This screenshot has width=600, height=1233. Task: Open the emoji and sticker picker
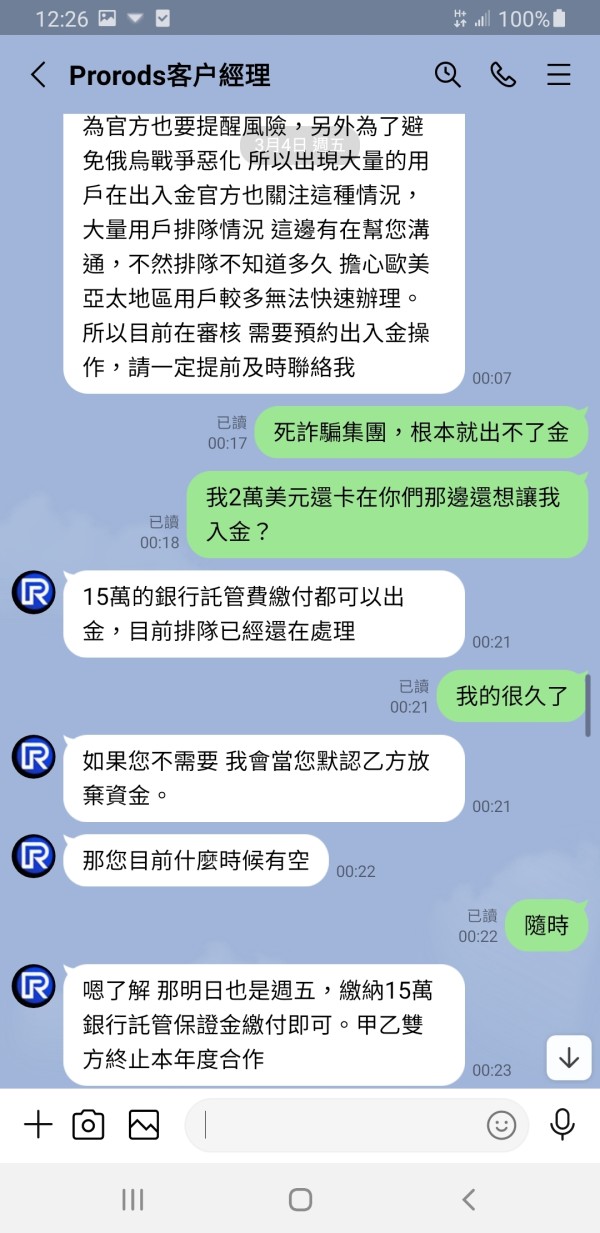pos(501,1125)
